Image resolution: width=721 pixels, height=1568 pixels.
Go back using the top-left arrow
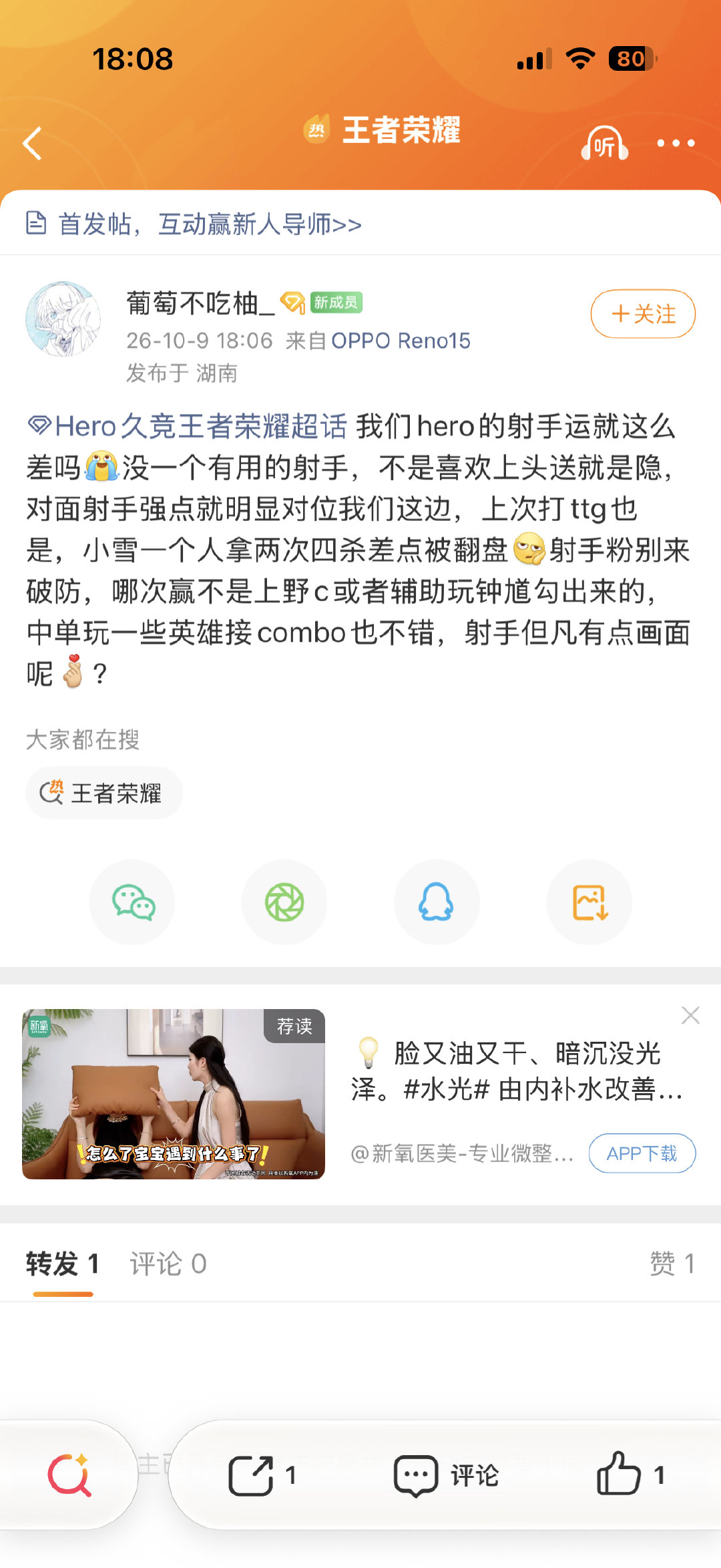click(32, 143)
